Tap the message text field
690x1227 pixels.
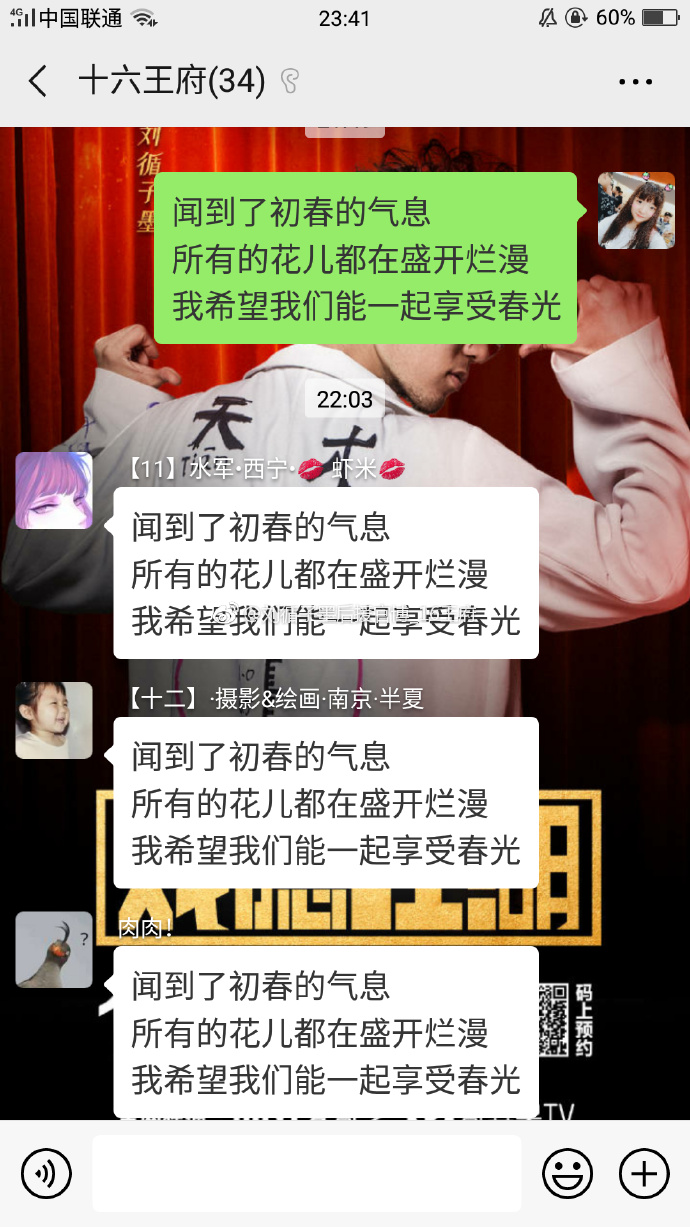coord(307,1172)
